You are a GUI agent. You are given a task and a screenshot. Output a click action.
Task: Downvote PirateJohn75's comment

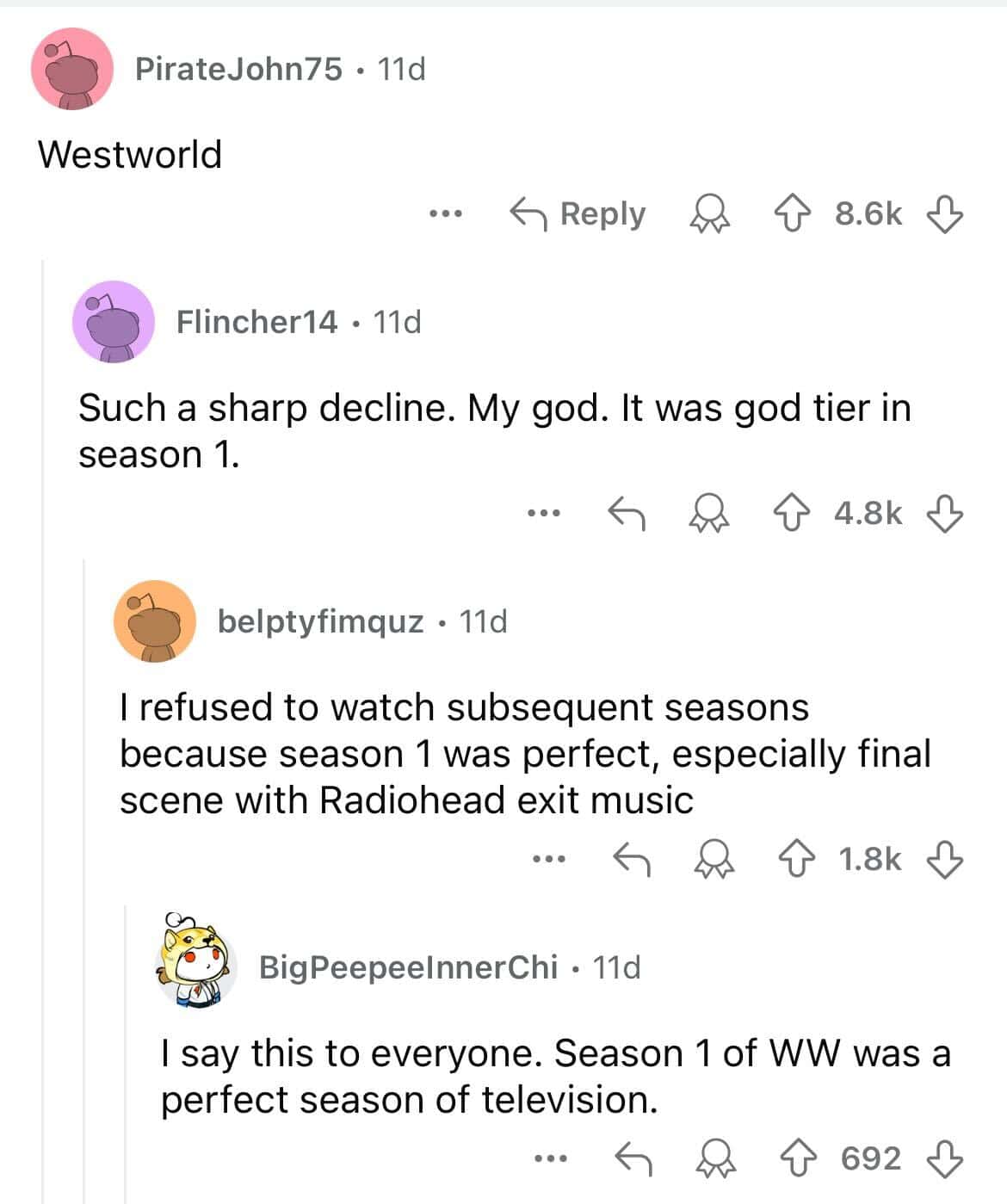[943, 213]
